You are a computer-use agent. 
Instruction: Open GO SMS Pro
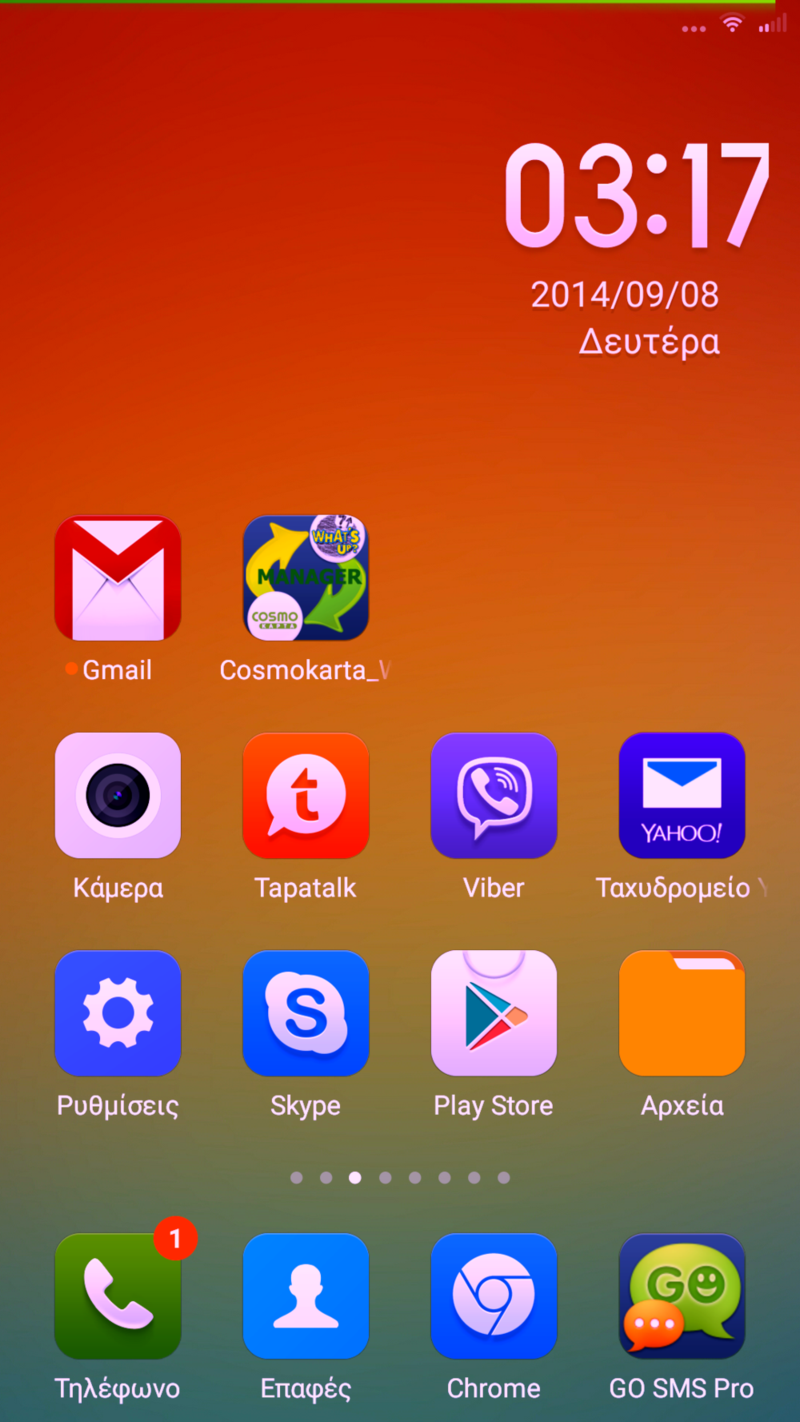(682, 1296)
